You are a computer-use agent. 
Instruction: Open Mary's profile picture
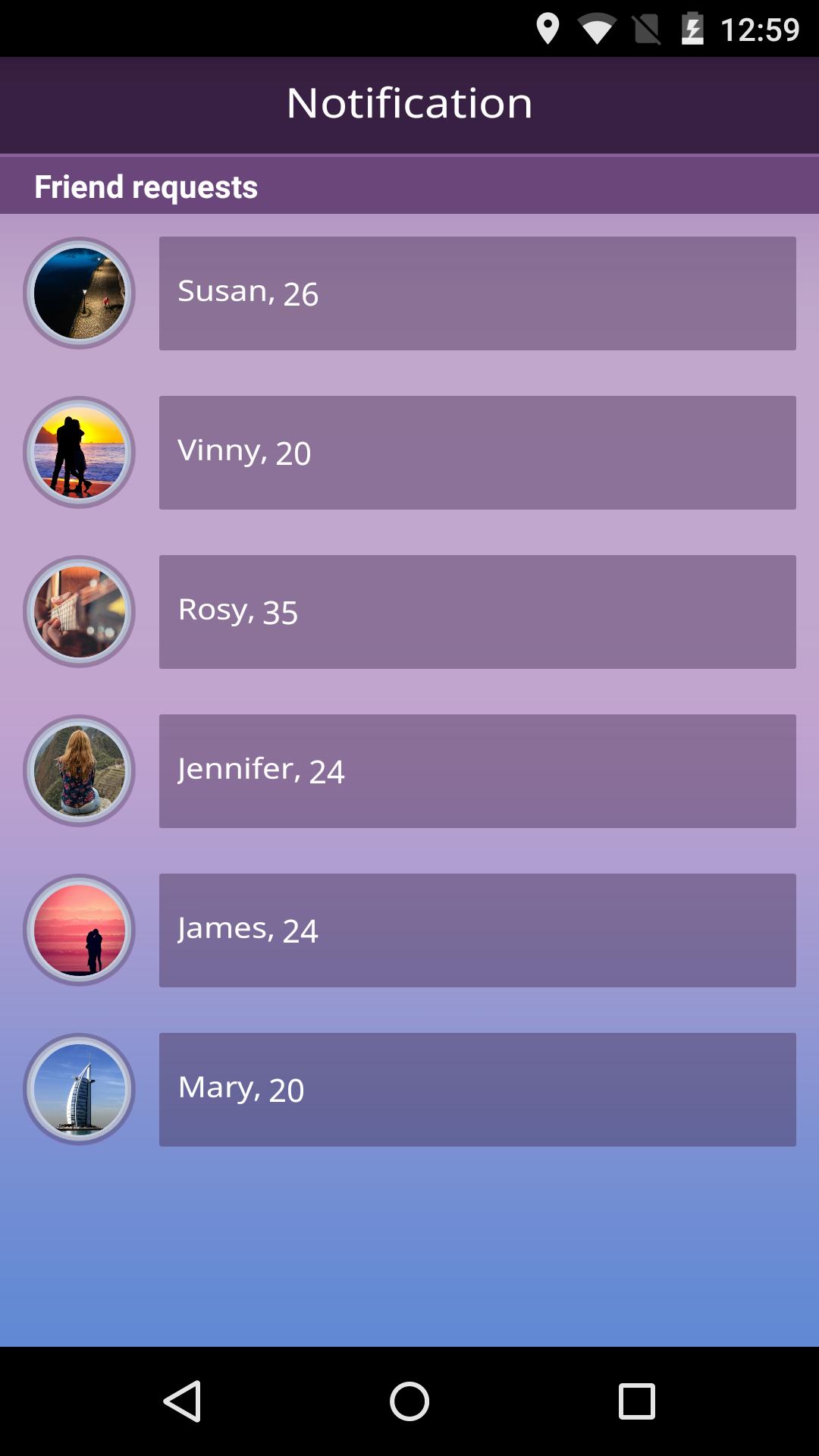click(80, 1090)
